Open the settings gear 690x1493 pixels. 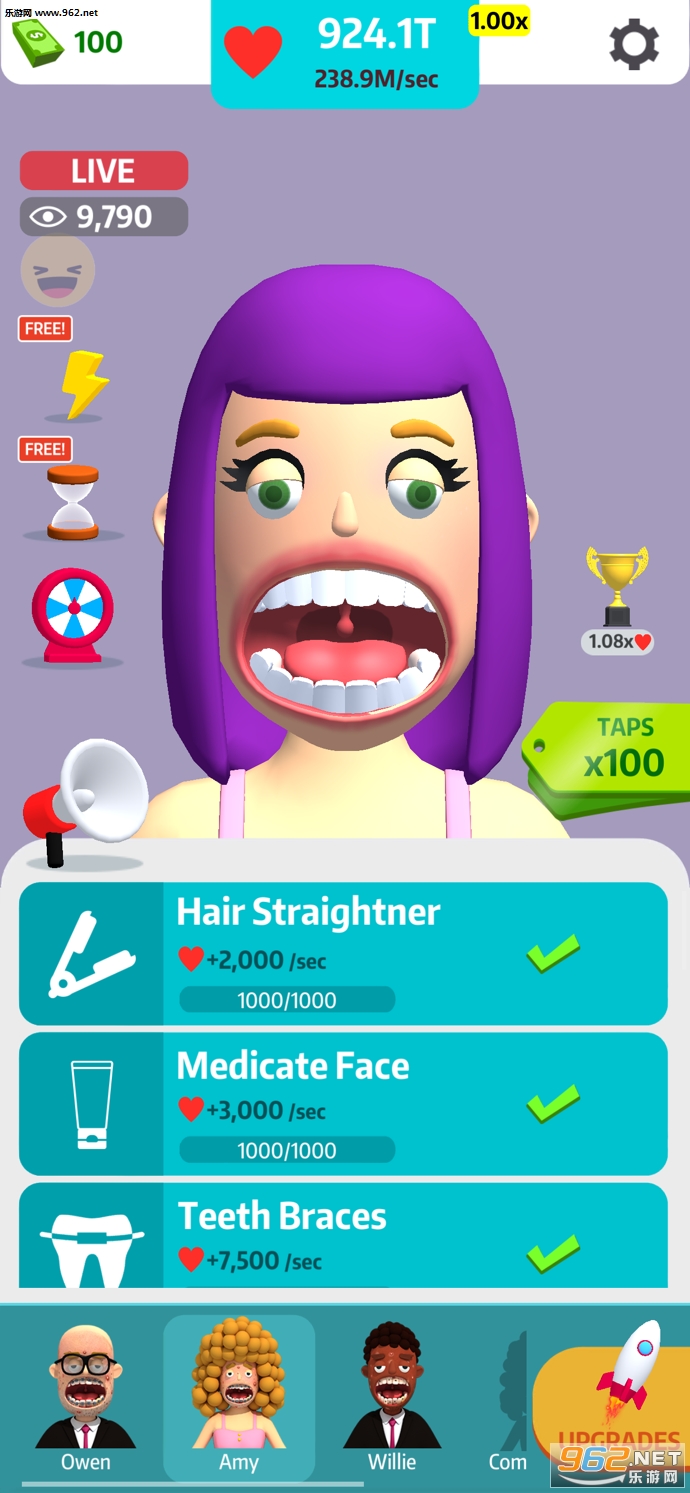(x=634, y=45)
